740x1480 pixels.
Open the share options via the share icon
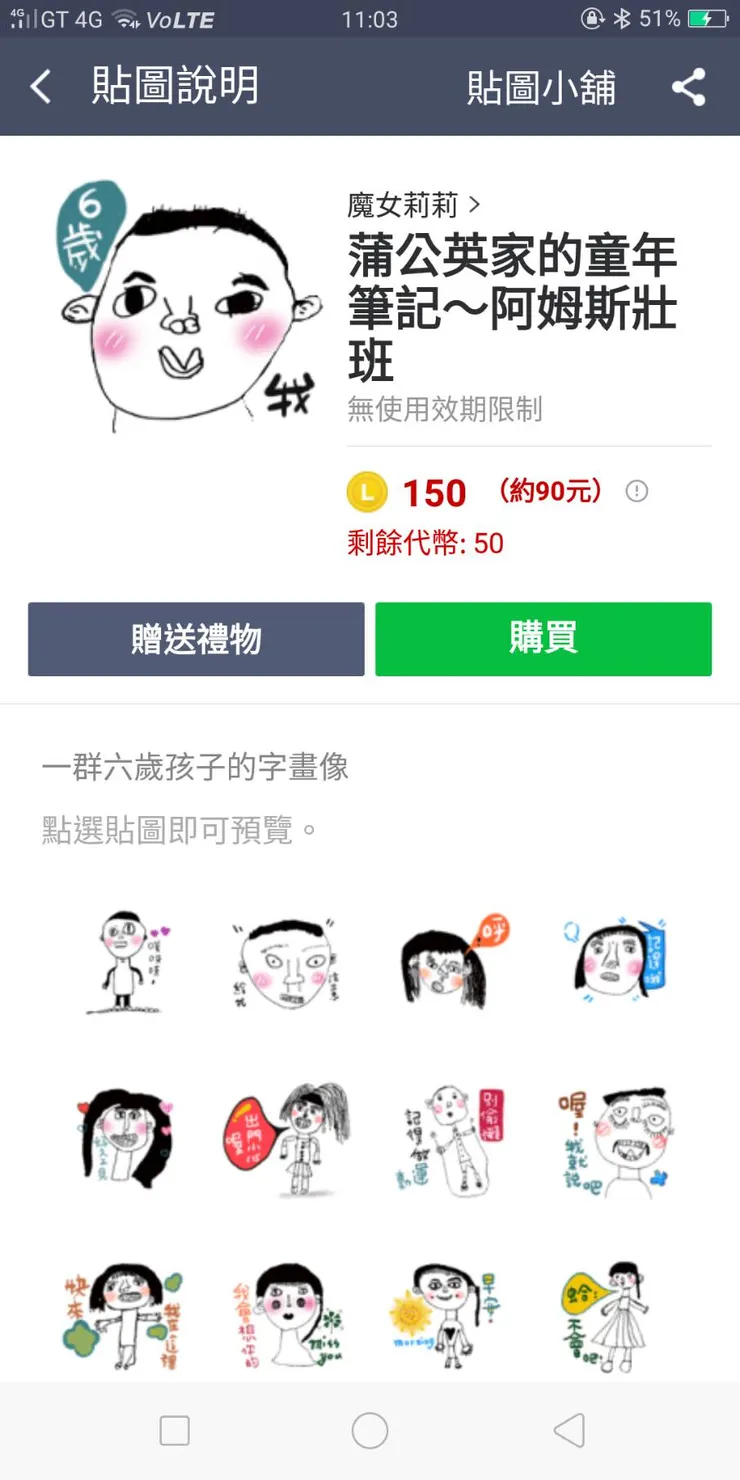point(689,87)
